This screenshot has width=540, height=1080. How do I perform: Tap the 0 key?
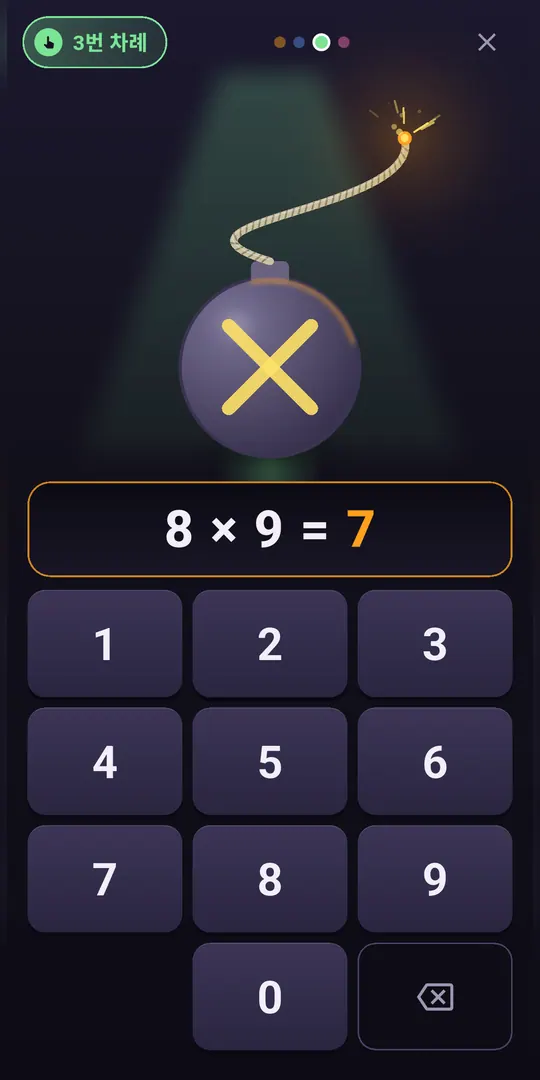click(270, 997)
